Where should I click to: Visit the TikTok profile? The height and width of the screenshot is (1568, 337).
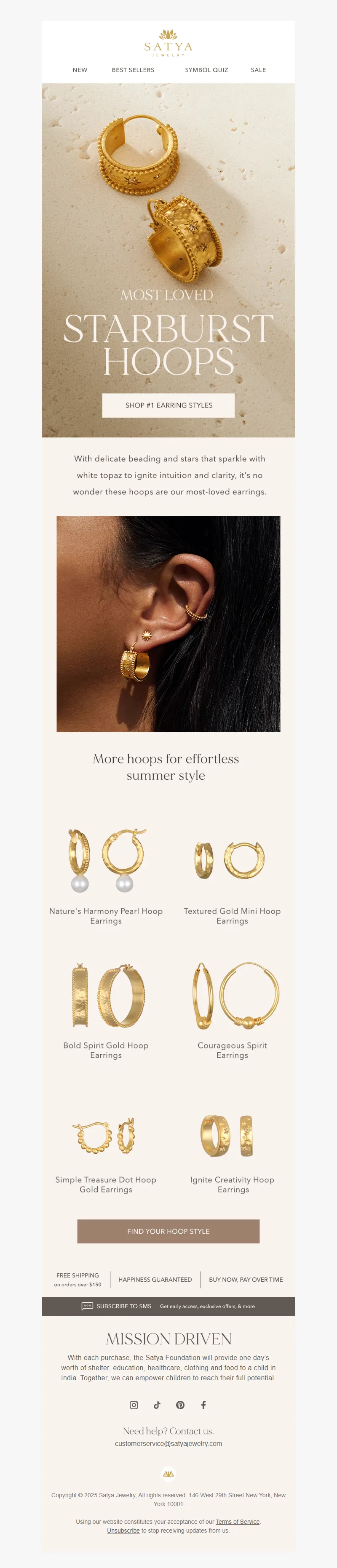(x=157, y=1405)
